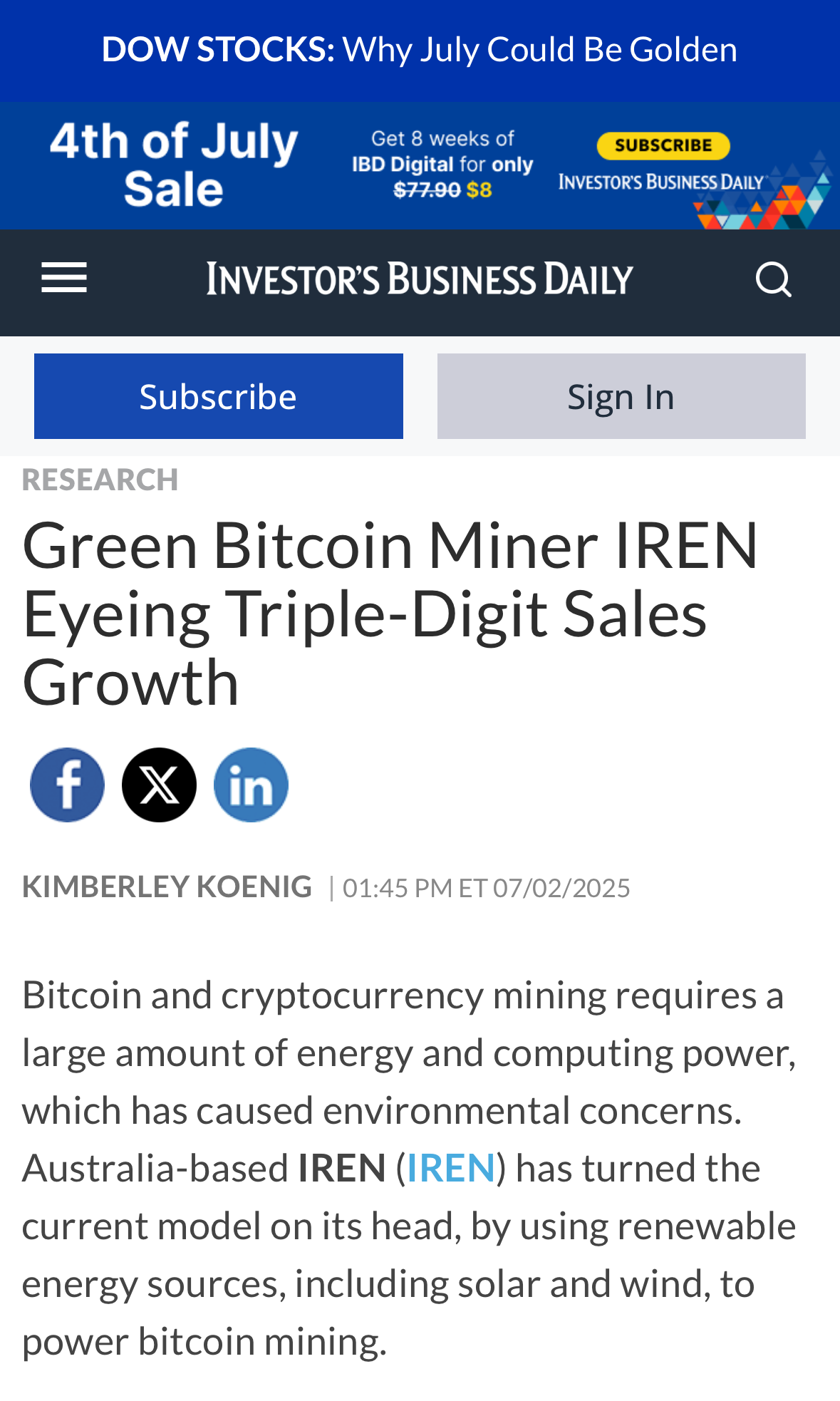Screen dimensions: 840x1401
Task: Open the IREN stock ticker link
Action: pyautogui.click(x=451, y=1168)
